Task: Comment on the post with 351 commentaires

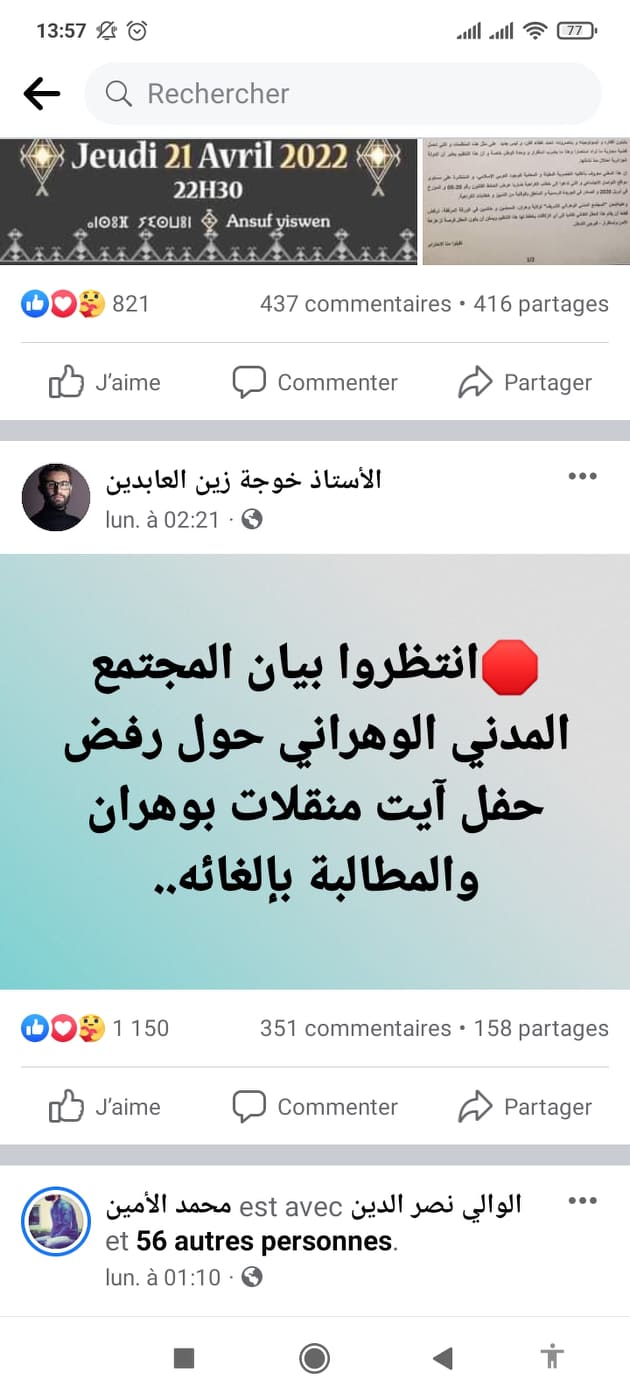Action: tap(315, 1106)
